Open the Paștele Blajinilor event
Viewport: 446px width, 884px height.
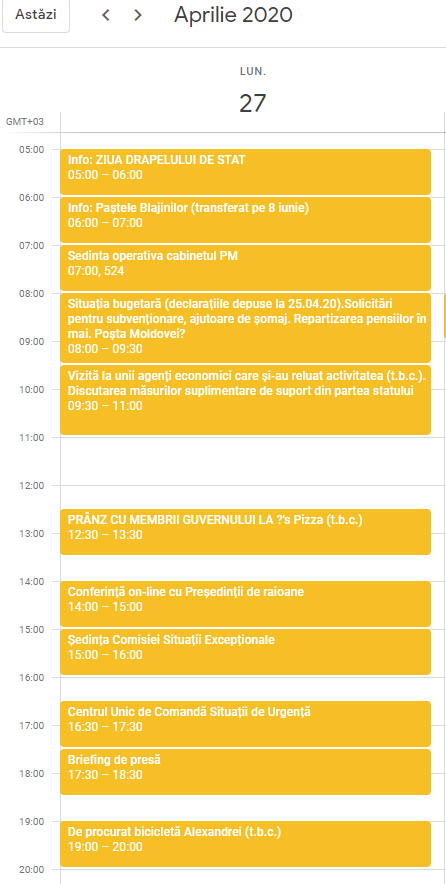(x=245, y=220)
